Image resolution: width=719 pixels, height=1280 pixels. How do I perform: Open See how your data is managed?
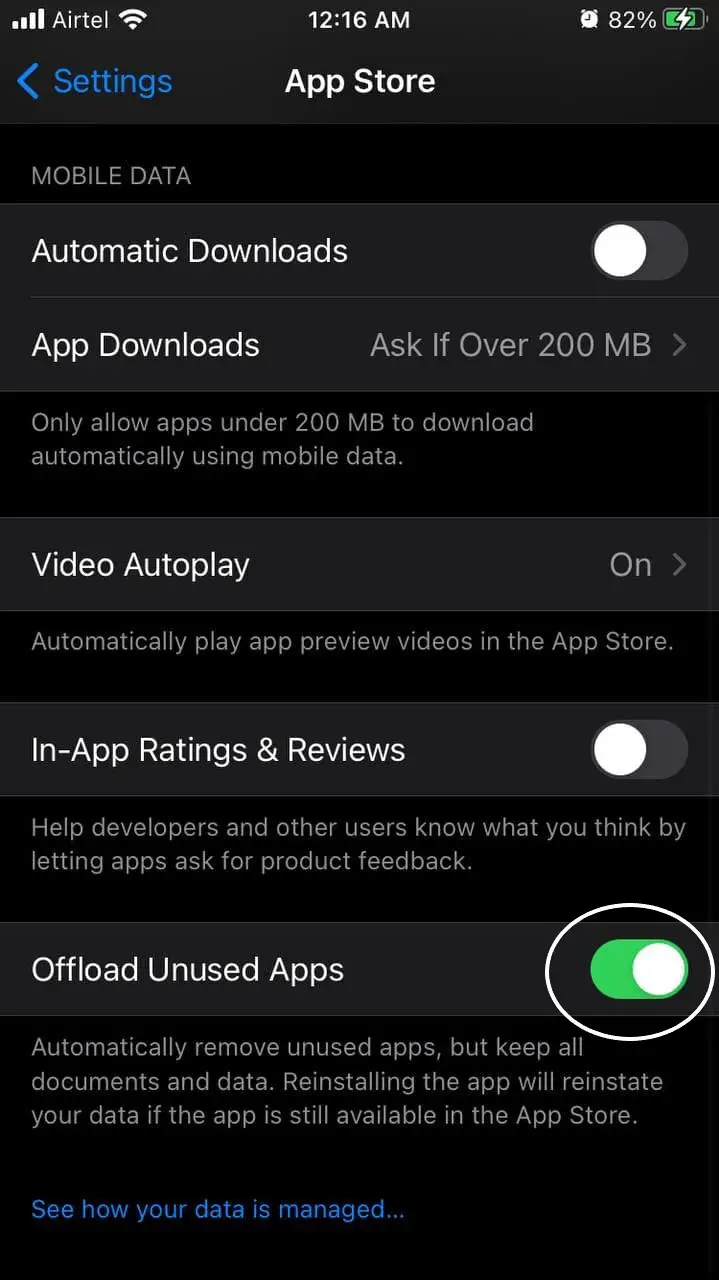218,1209
